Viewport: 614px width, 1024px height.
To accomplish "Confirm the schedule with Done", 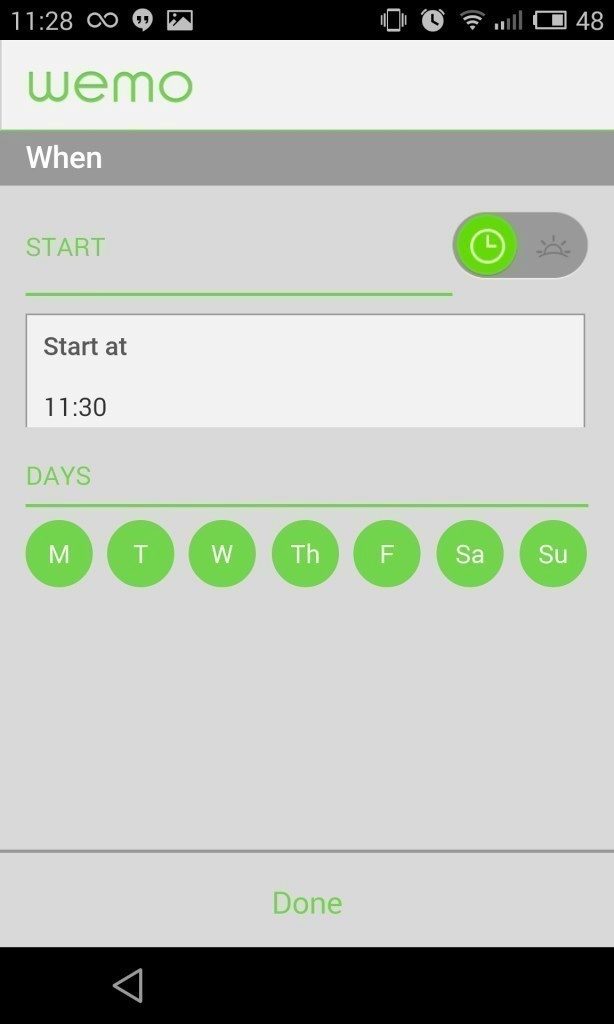I will (307, 903).
